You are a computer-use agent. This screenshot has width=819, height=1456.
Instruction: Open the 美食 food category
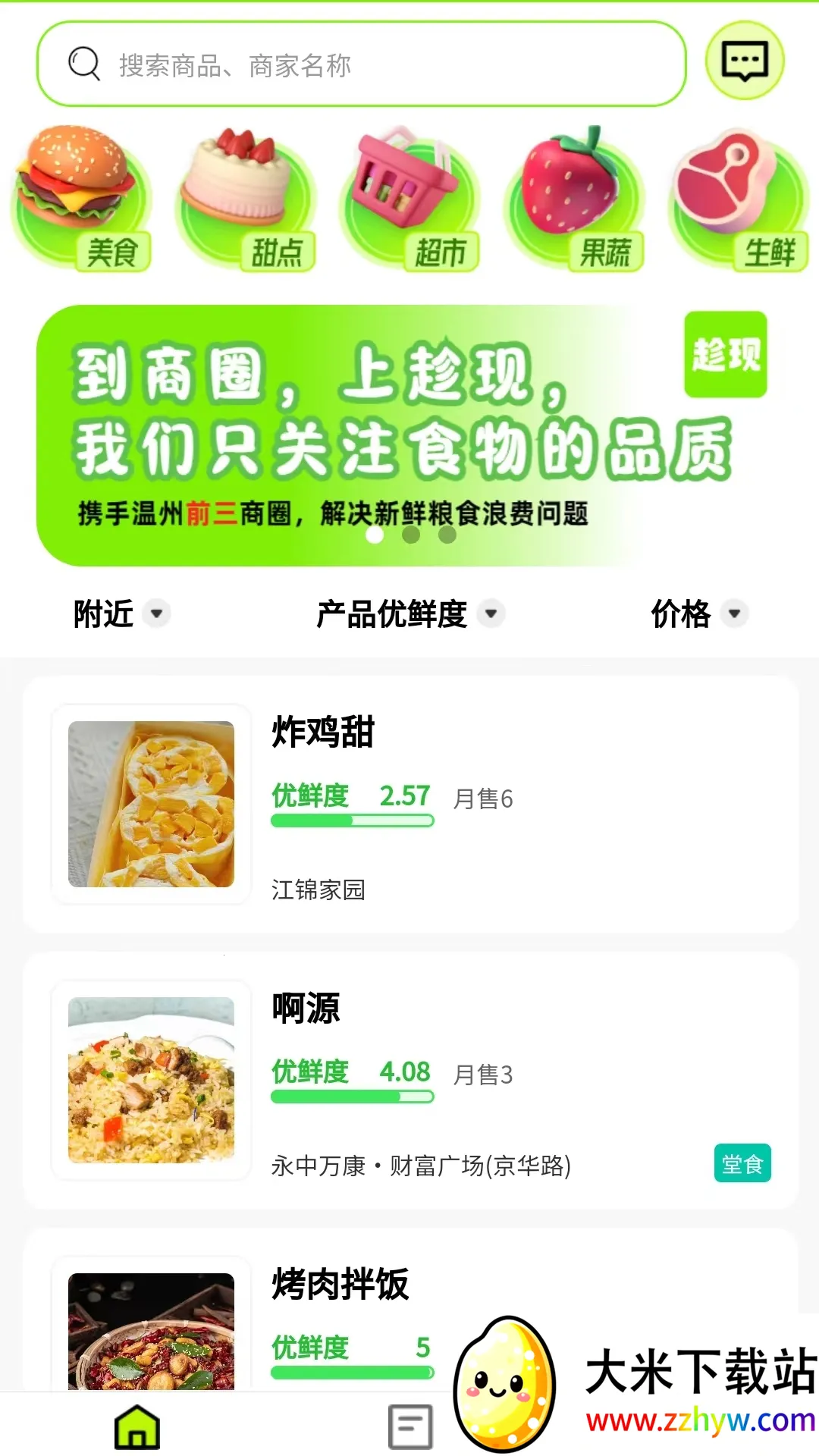point(81,199)
